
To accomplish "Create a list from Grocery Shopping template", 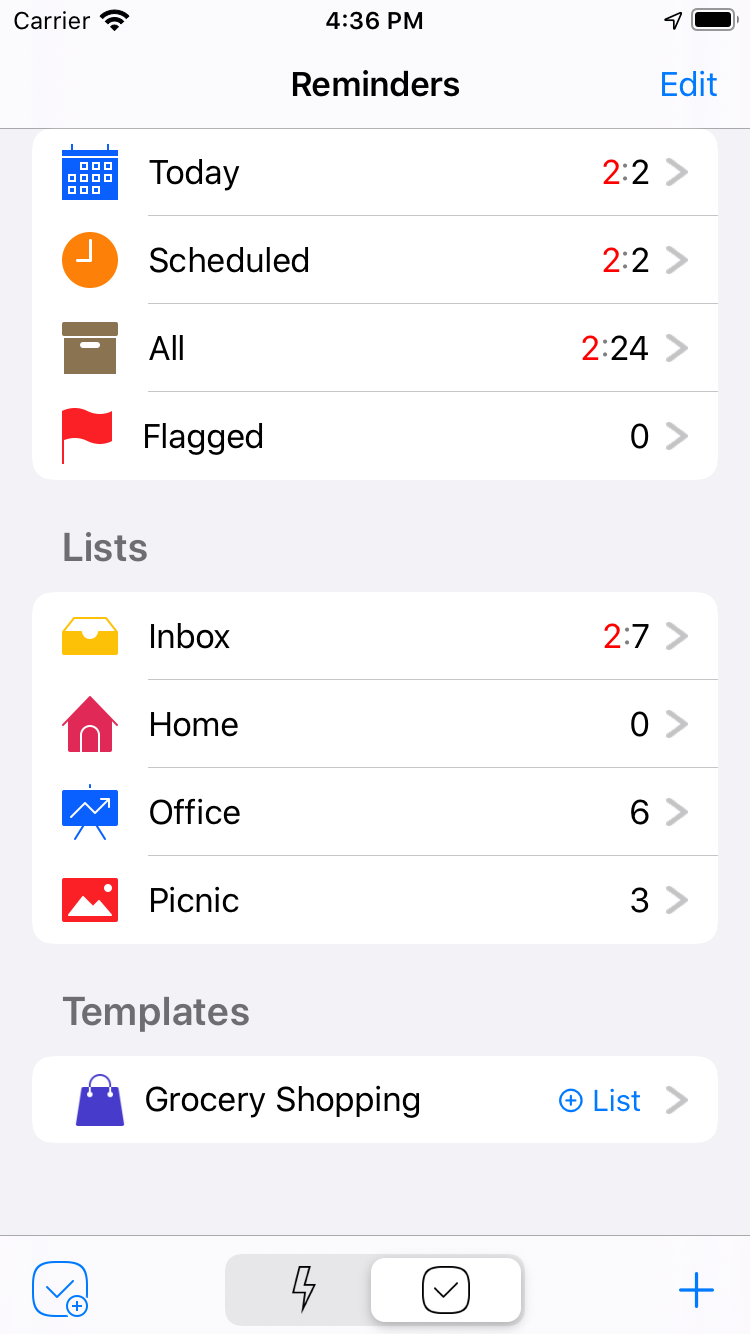I will (599, 1101).
